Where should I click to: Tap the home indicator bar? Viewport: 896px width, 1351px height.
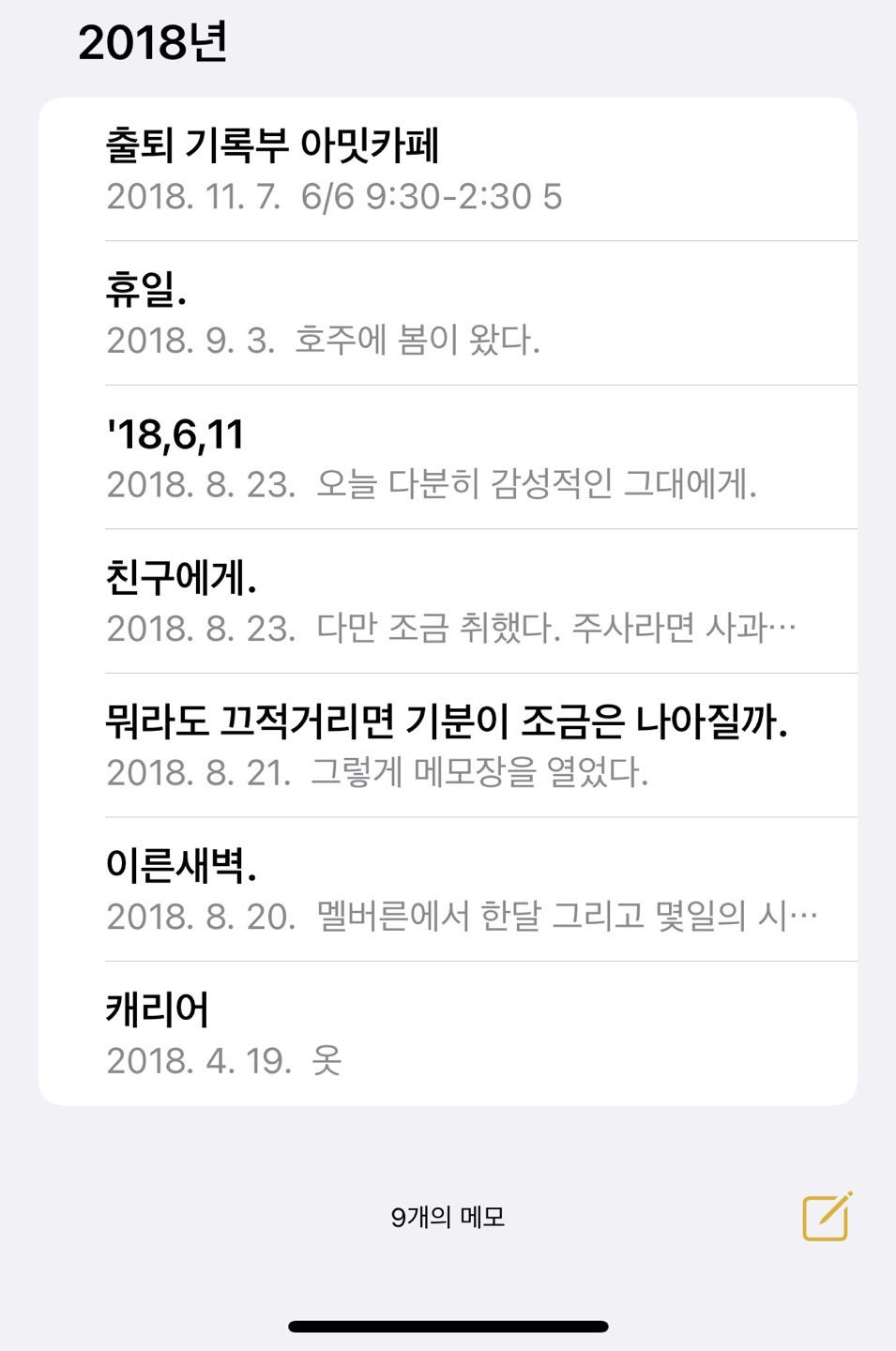(448, 1326)
